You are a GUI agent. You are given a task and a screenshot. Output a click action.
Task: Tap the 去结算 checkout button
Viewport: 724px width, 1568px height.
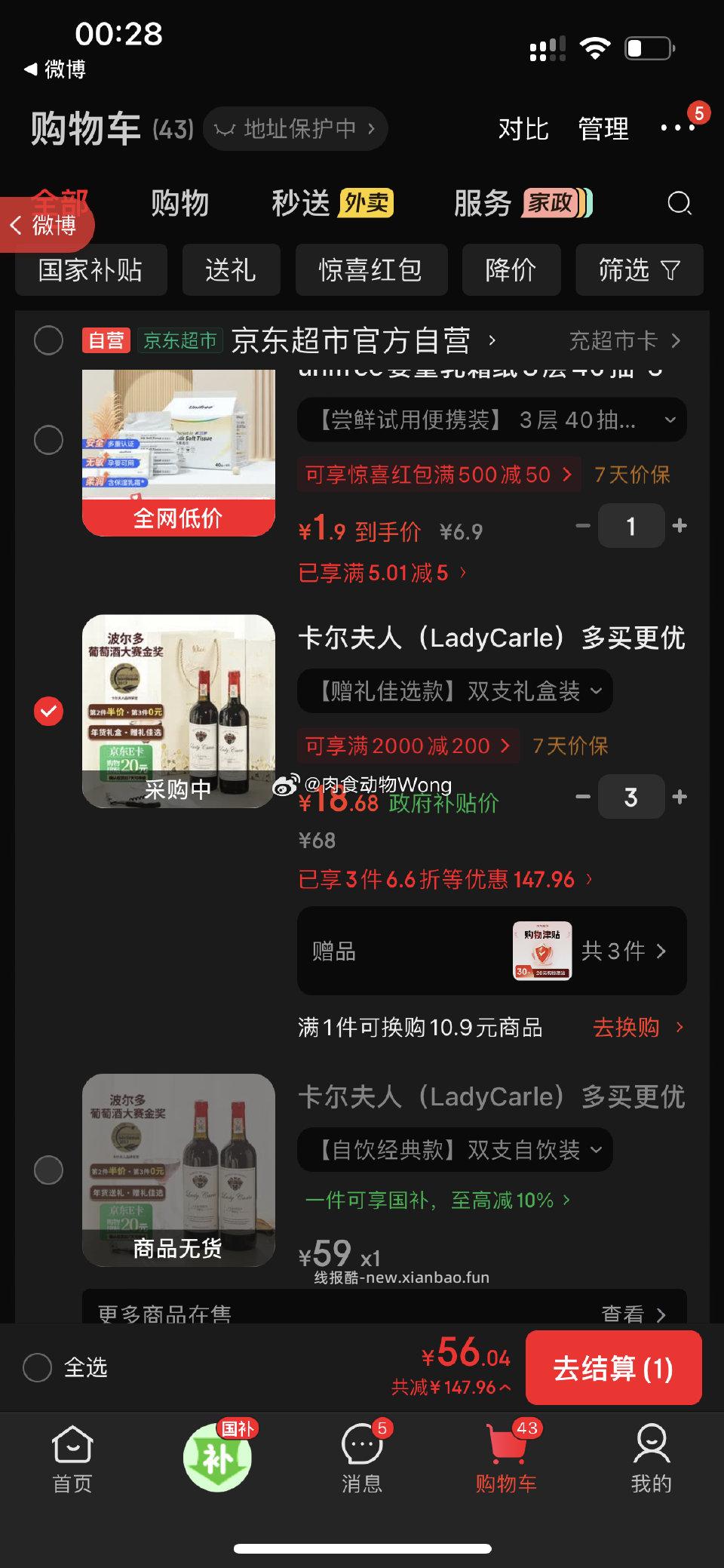coord(613,1368)
